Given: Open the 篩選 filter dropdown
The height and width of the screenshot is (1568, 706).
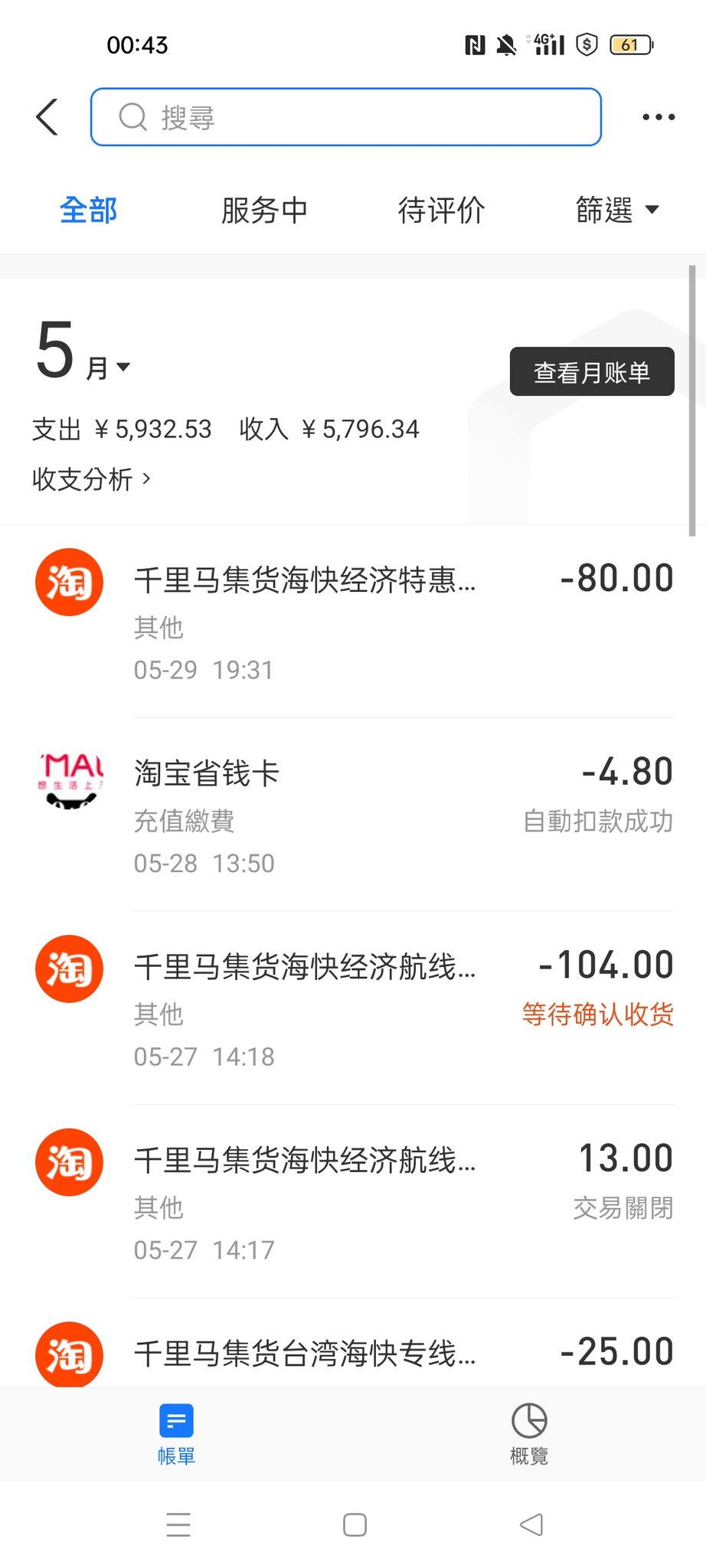Looking at the screenshot, I should click(617, 210).
